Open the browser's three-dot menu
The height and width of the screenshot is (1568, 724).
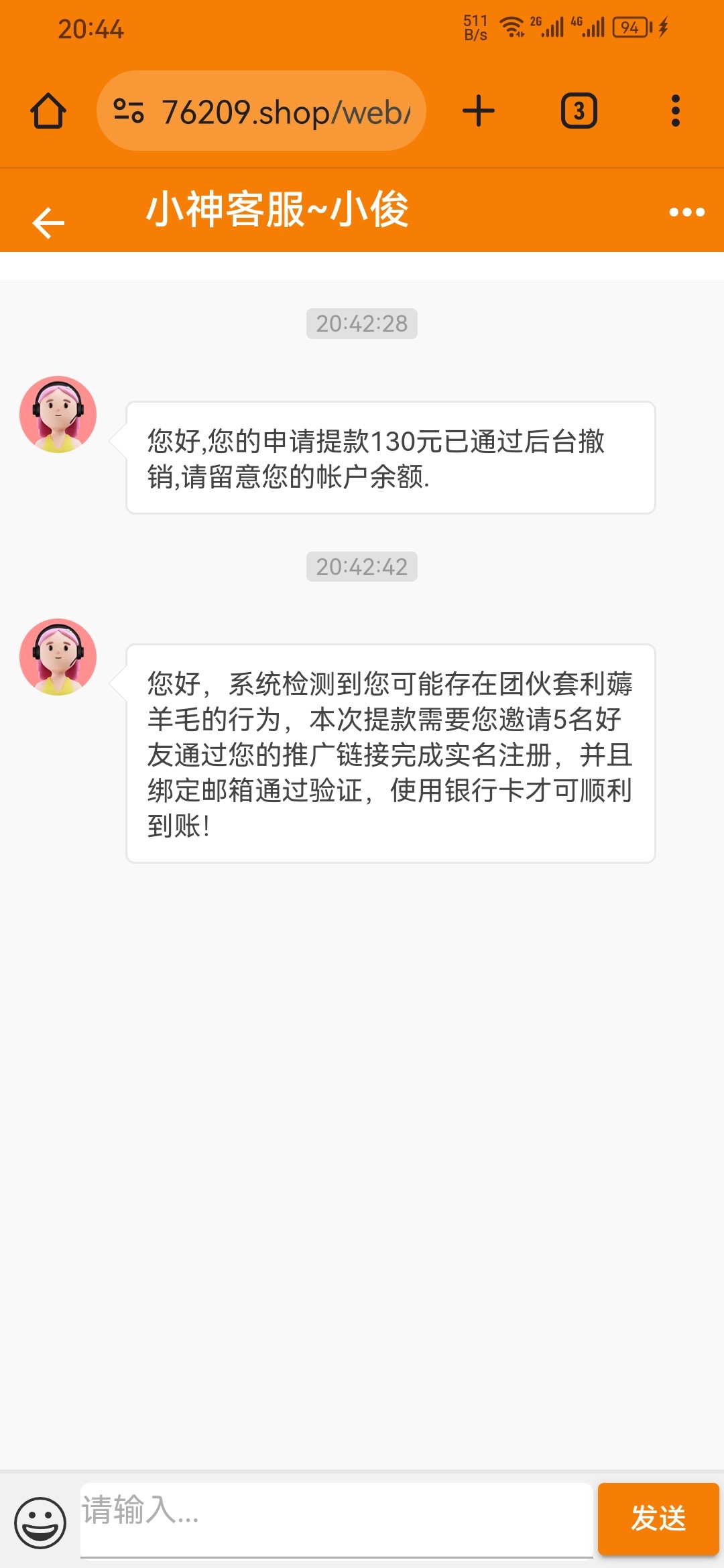[675, 111]
